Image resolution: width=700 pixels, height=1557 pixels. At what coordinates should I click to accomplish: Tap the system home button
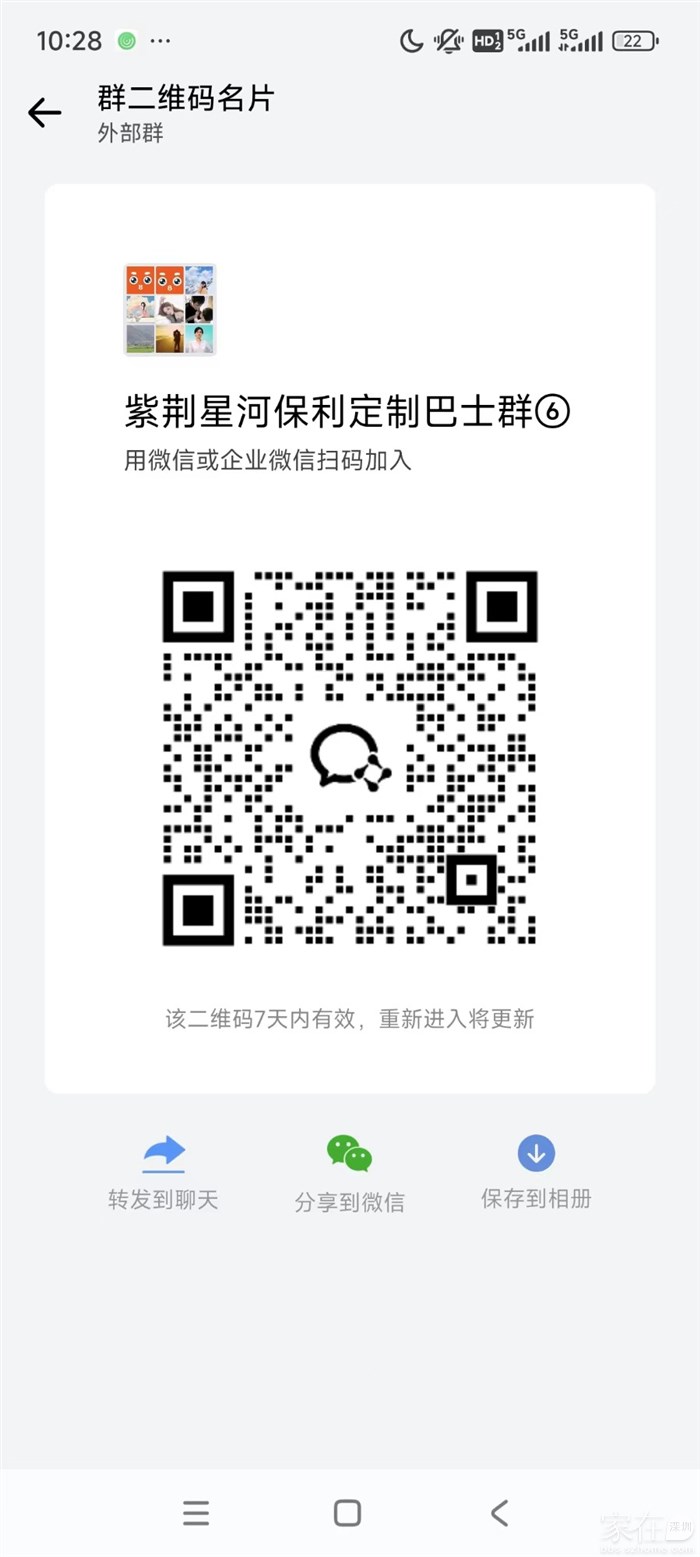click(x=348, y=1513)
